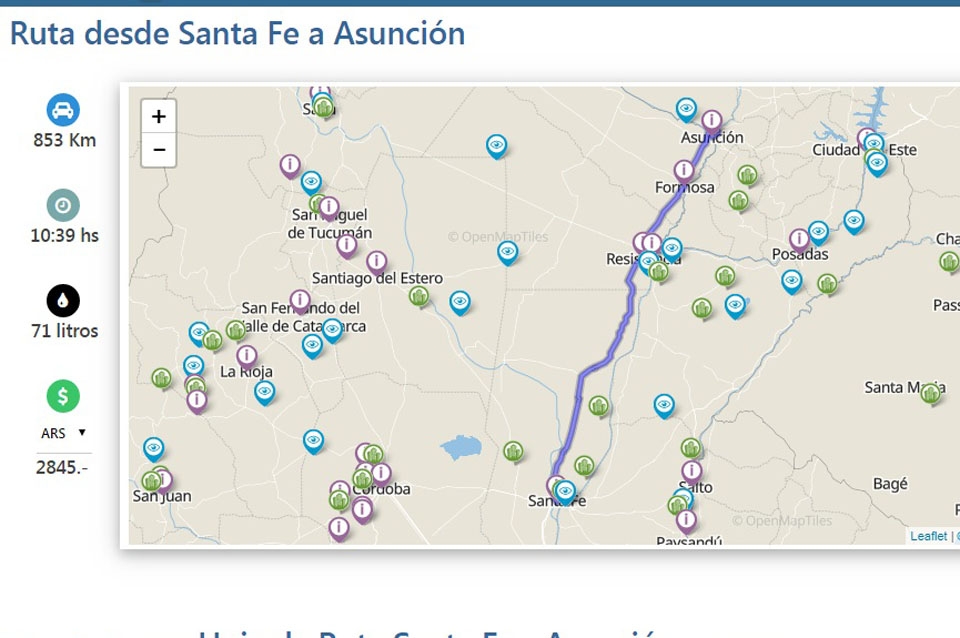
Task: Zoom out of the map
Action: click(x=158, y=150)
